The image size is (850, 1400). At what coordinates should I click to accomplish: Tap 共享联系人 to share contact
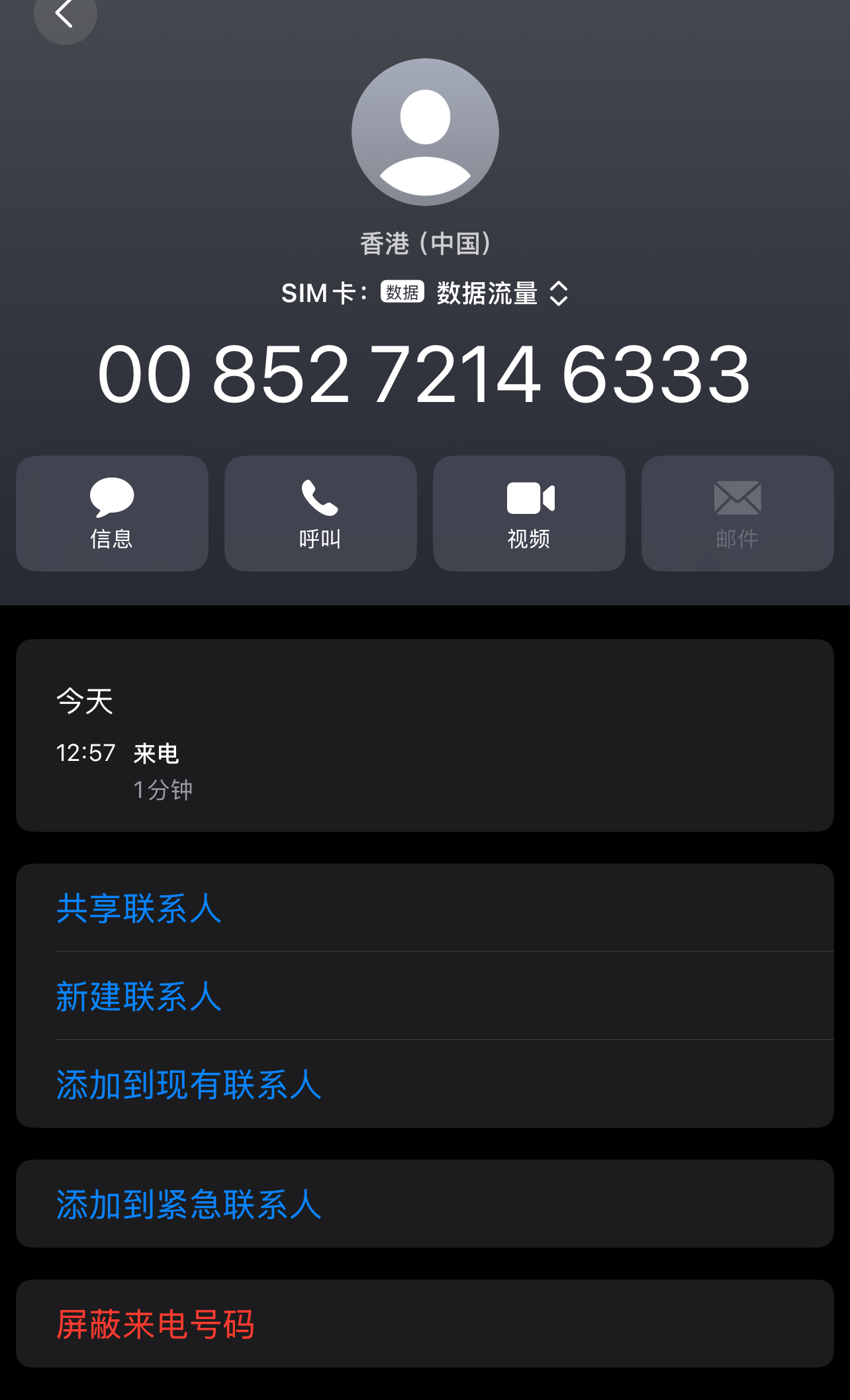pyautogui.click(x=139, y=908)
